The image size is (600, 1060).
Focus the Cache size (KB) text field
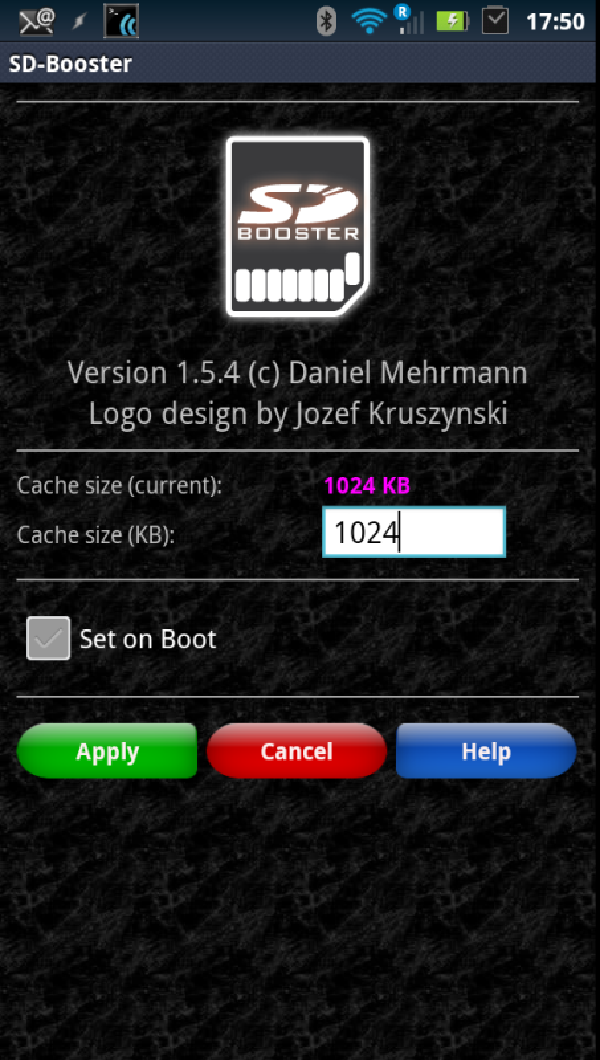pyautogui.click(x=413, y=532)
